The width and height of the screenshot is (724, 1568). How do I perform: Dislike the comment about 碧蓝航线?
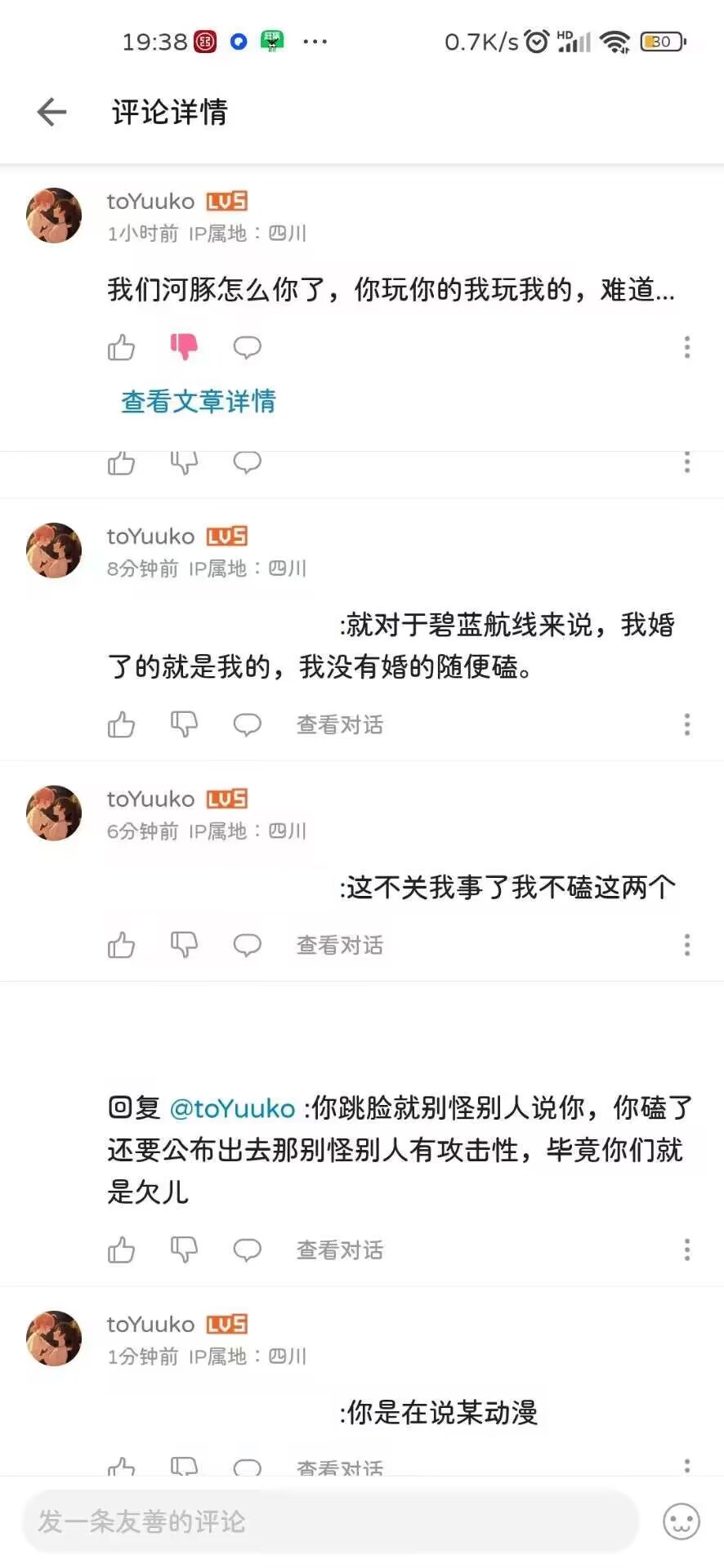click(x=184, y=724)
